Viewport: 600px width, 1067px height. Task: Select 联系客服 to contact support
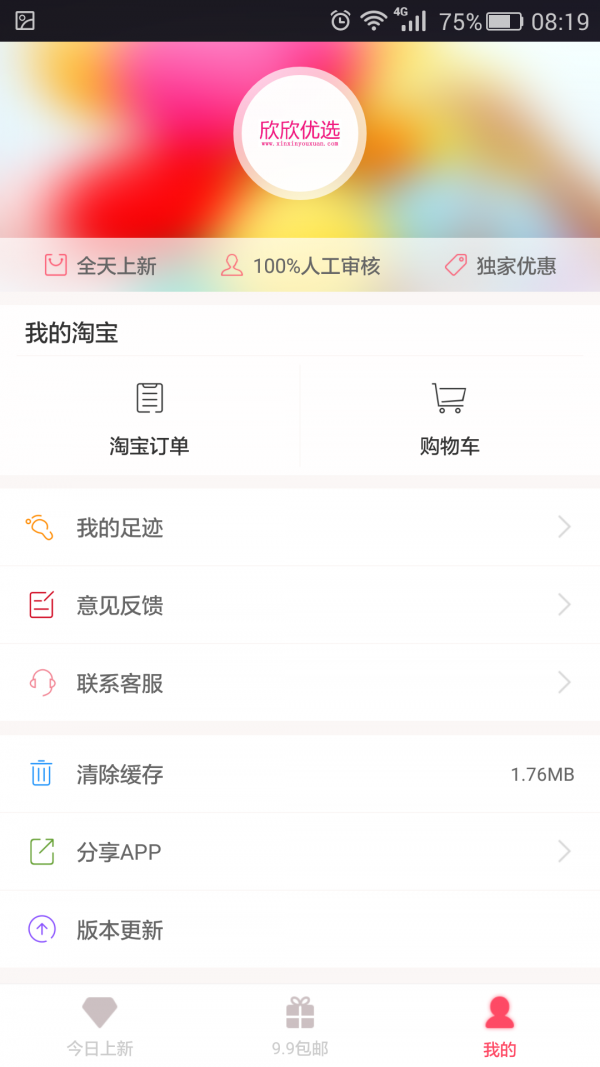tap(300, 683)
